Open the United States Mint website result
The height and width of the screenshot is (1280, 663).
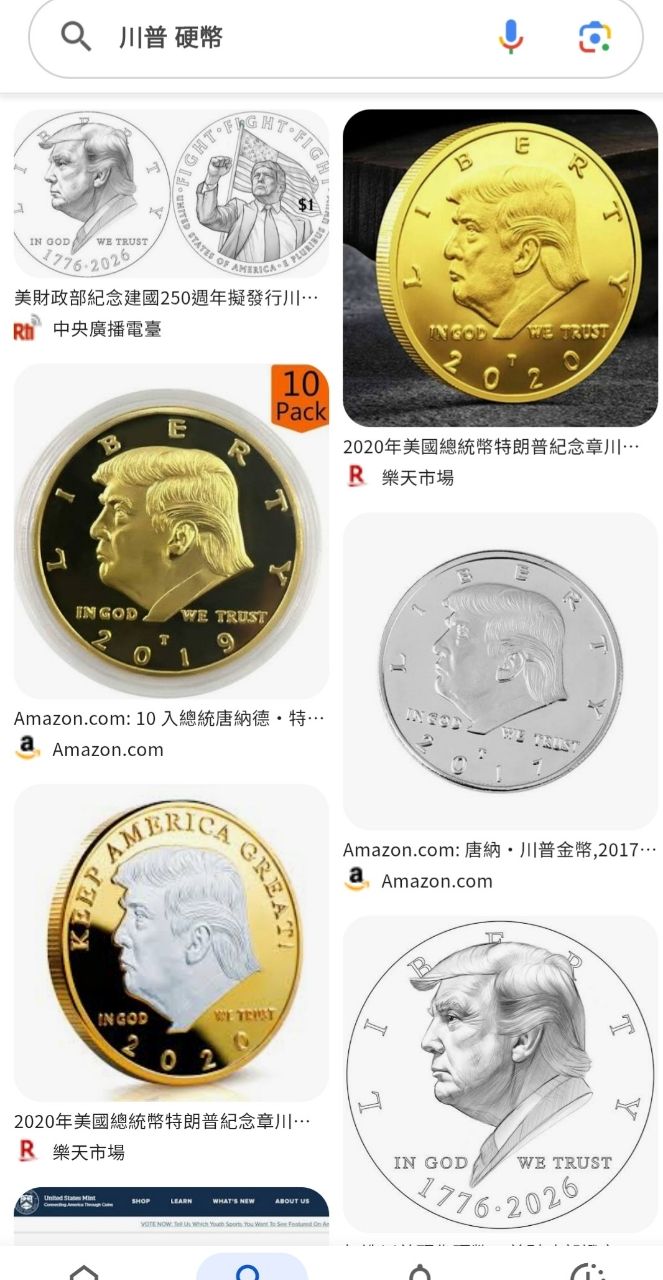tap(171, 1213)
